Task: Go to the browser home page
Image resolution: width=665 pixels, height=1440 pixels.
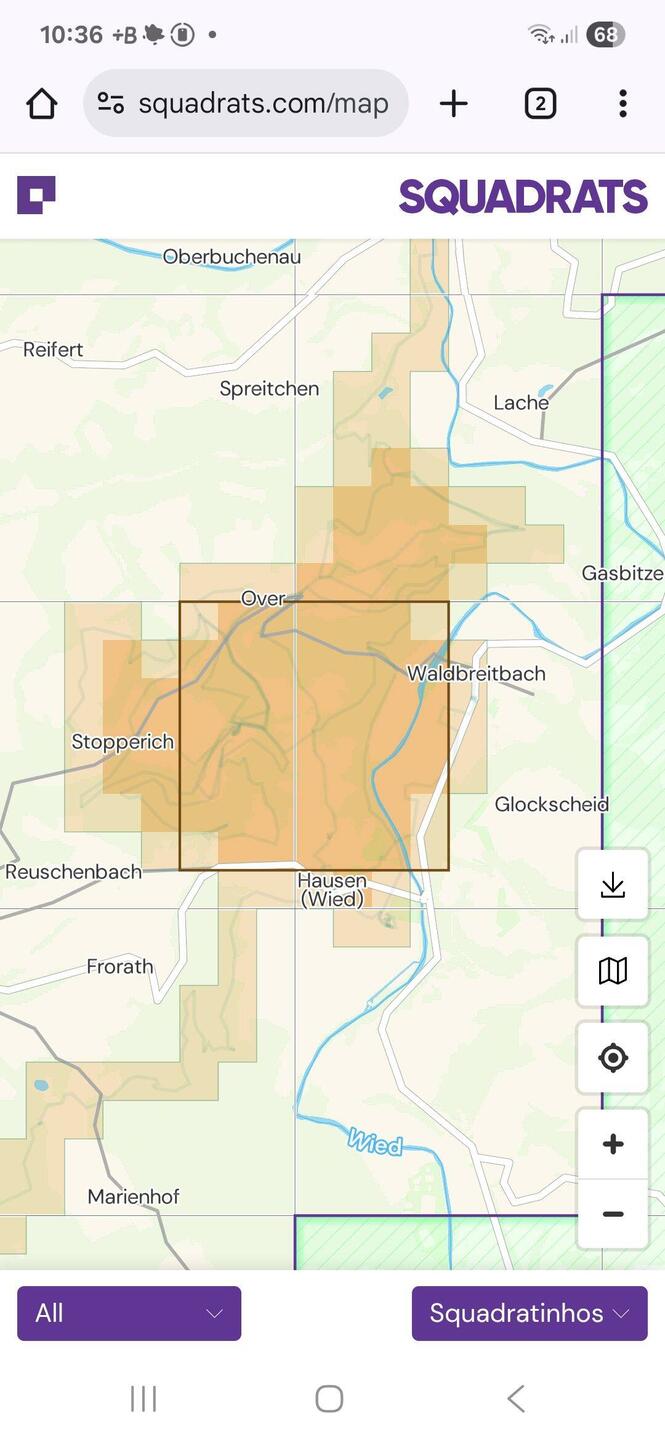Action: click(42, 103)
